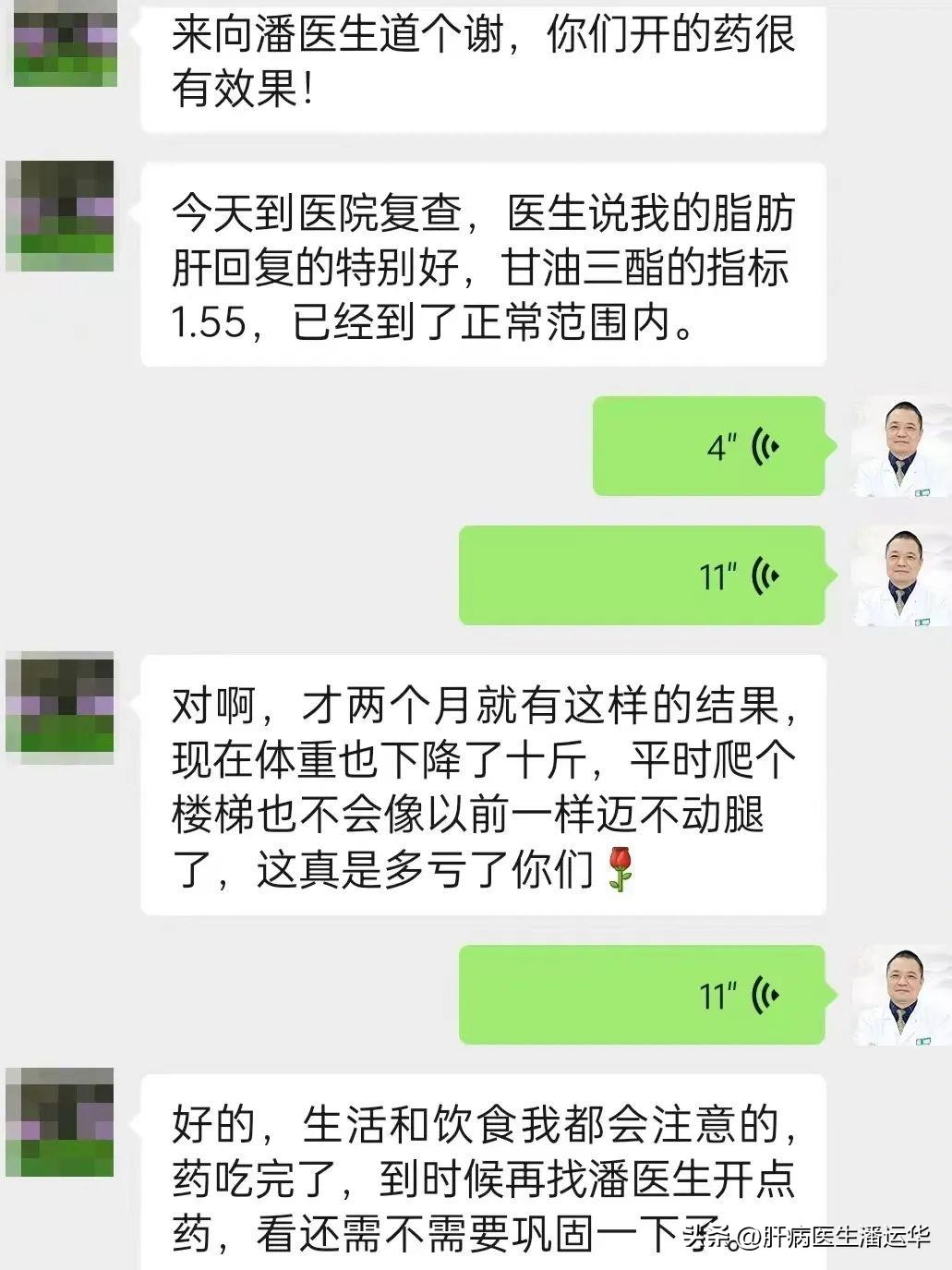Screen dimensions: 952x1270
Task: Play the last 11-second voice message
Action: coord(642,998)
